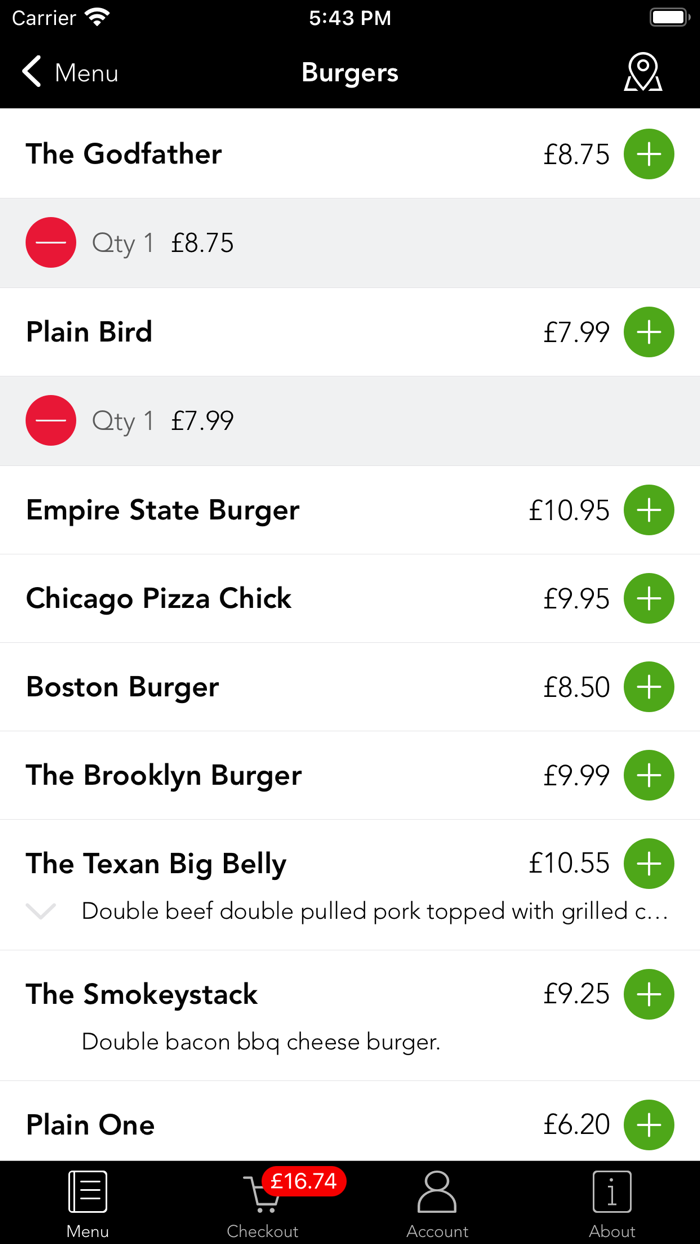Viewport: 700px width, 1244px height.
Task: Add The Brooklyn Burger to basket
Action: (x=649, y=775)
